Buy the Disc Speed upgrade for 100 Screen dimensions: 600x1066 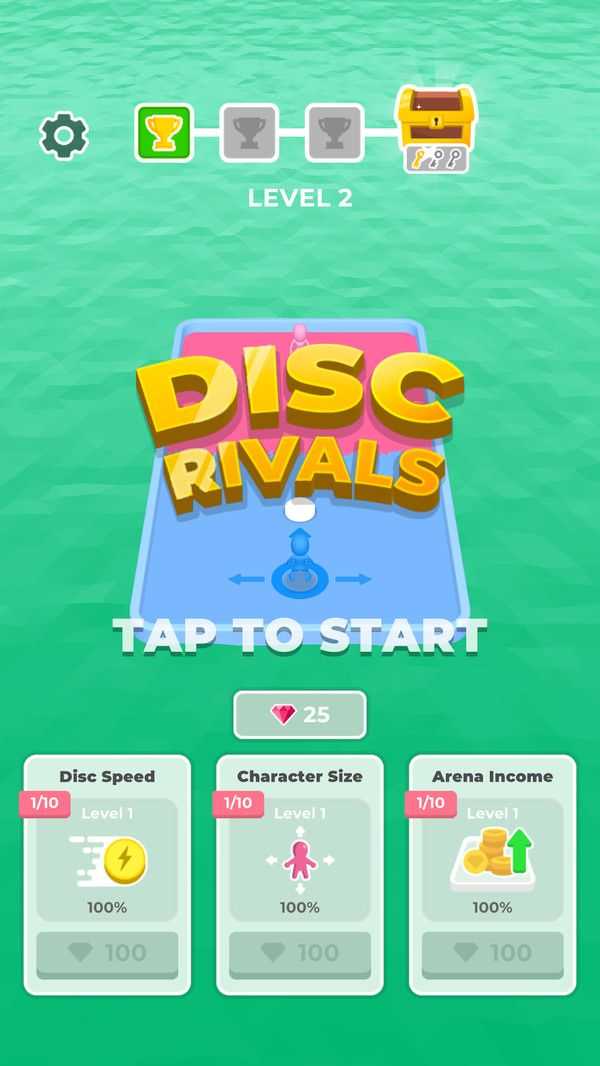pyautogui.click(x=107, y=954)
